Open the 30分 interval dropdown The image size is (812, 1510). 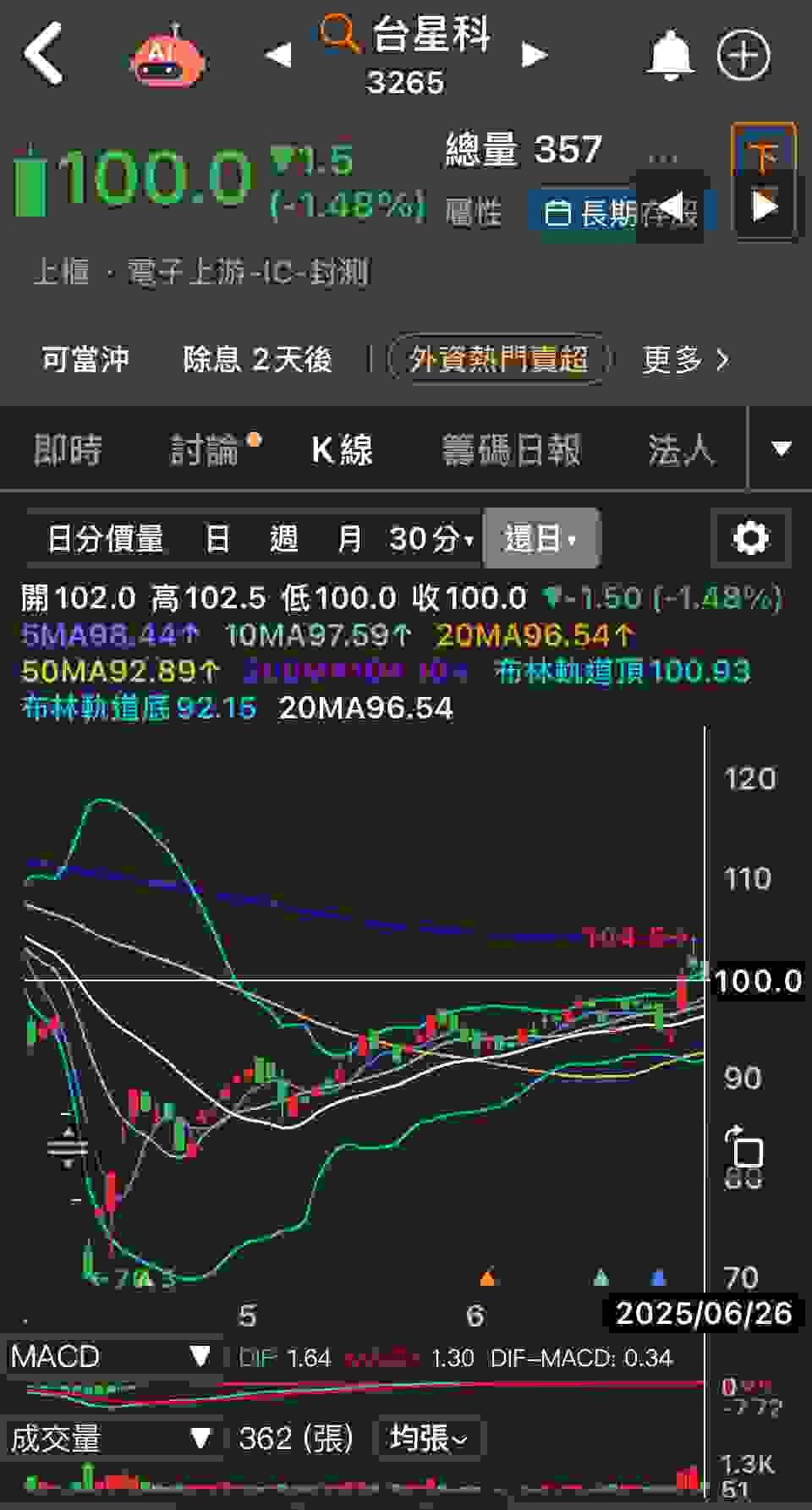click(431, 538)
